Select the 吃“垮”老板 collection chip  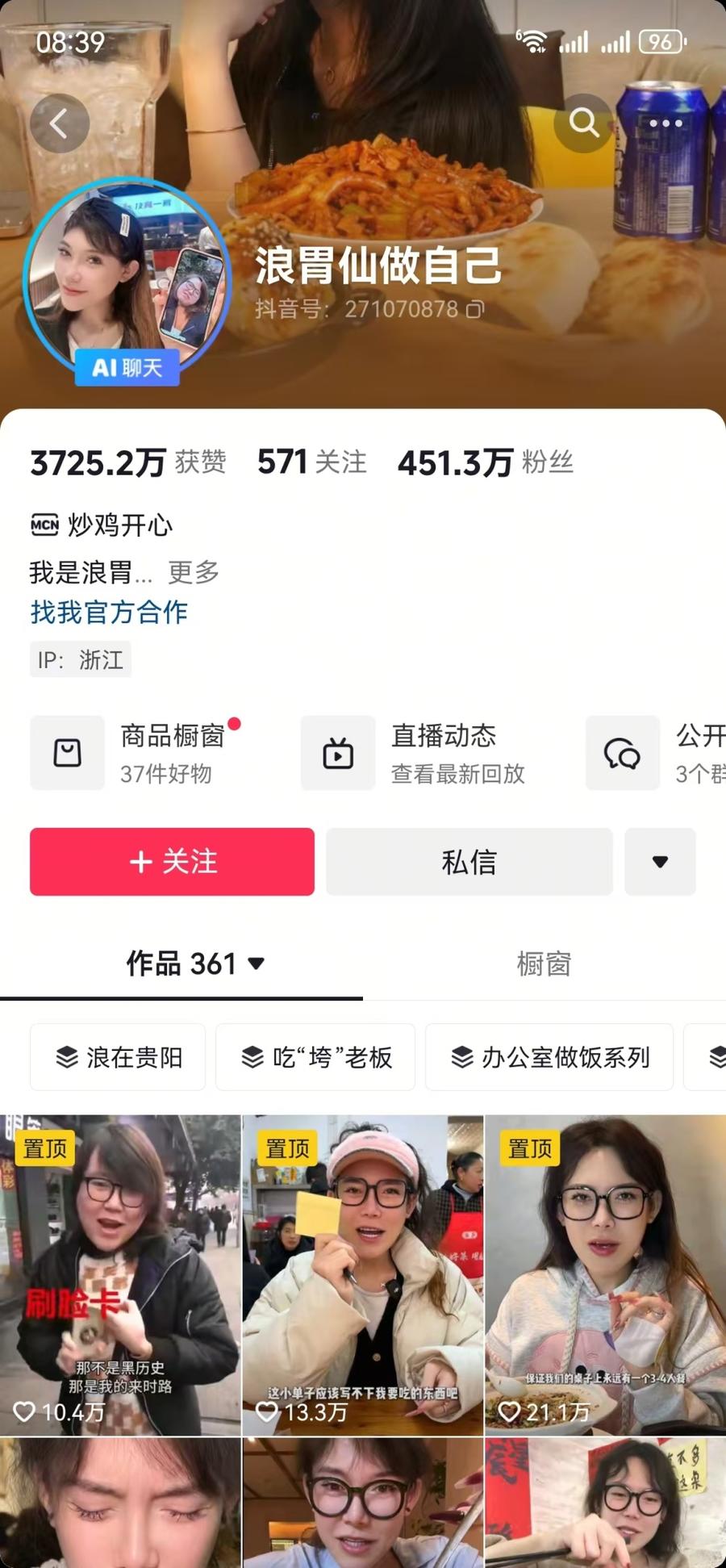(x=315, y=1057)
